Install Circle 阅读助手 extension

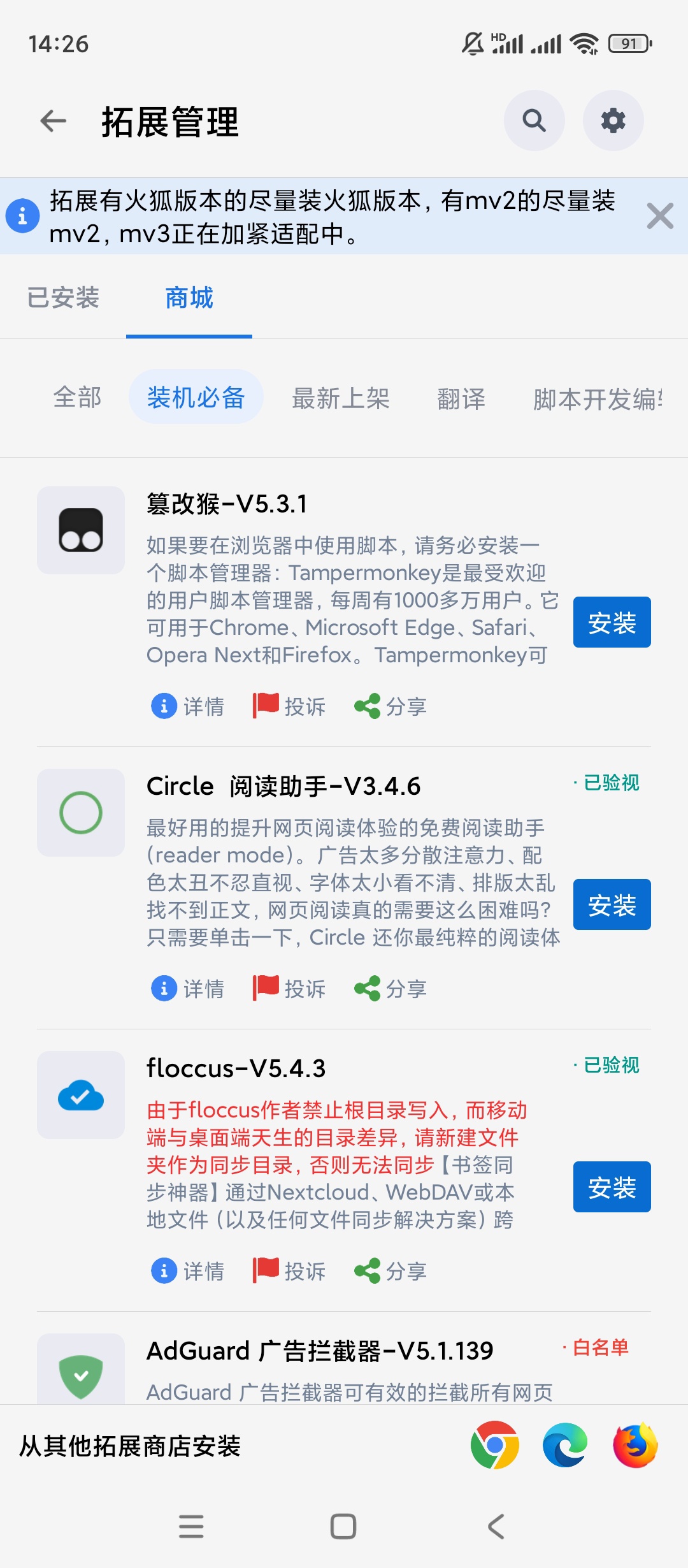[x=612, y=904]
